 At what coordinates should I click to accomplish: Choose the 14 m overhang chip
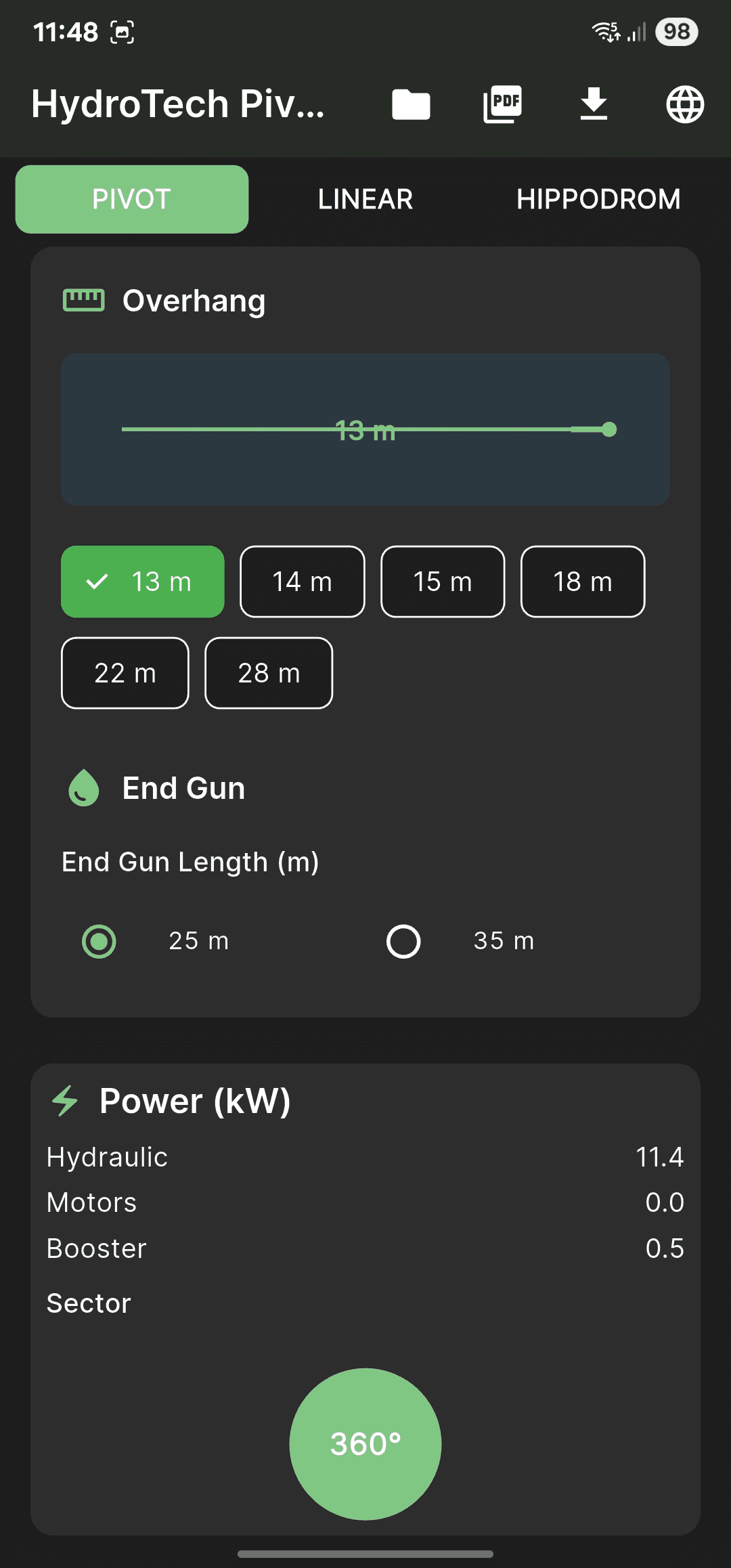(303, 582)
